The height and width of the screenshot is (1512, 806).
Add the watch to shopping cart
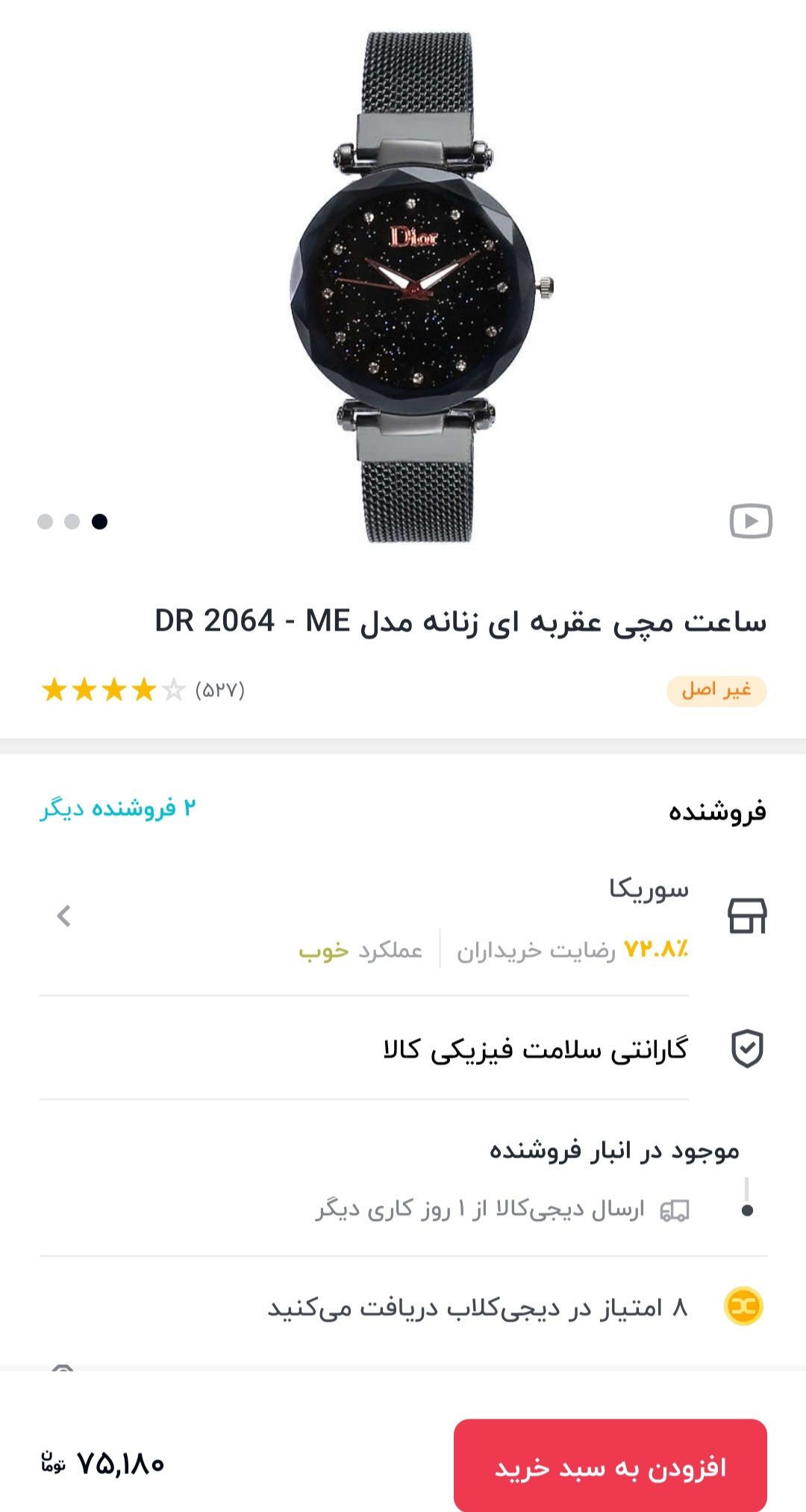pyautogui.click(x=610, y=1466)
